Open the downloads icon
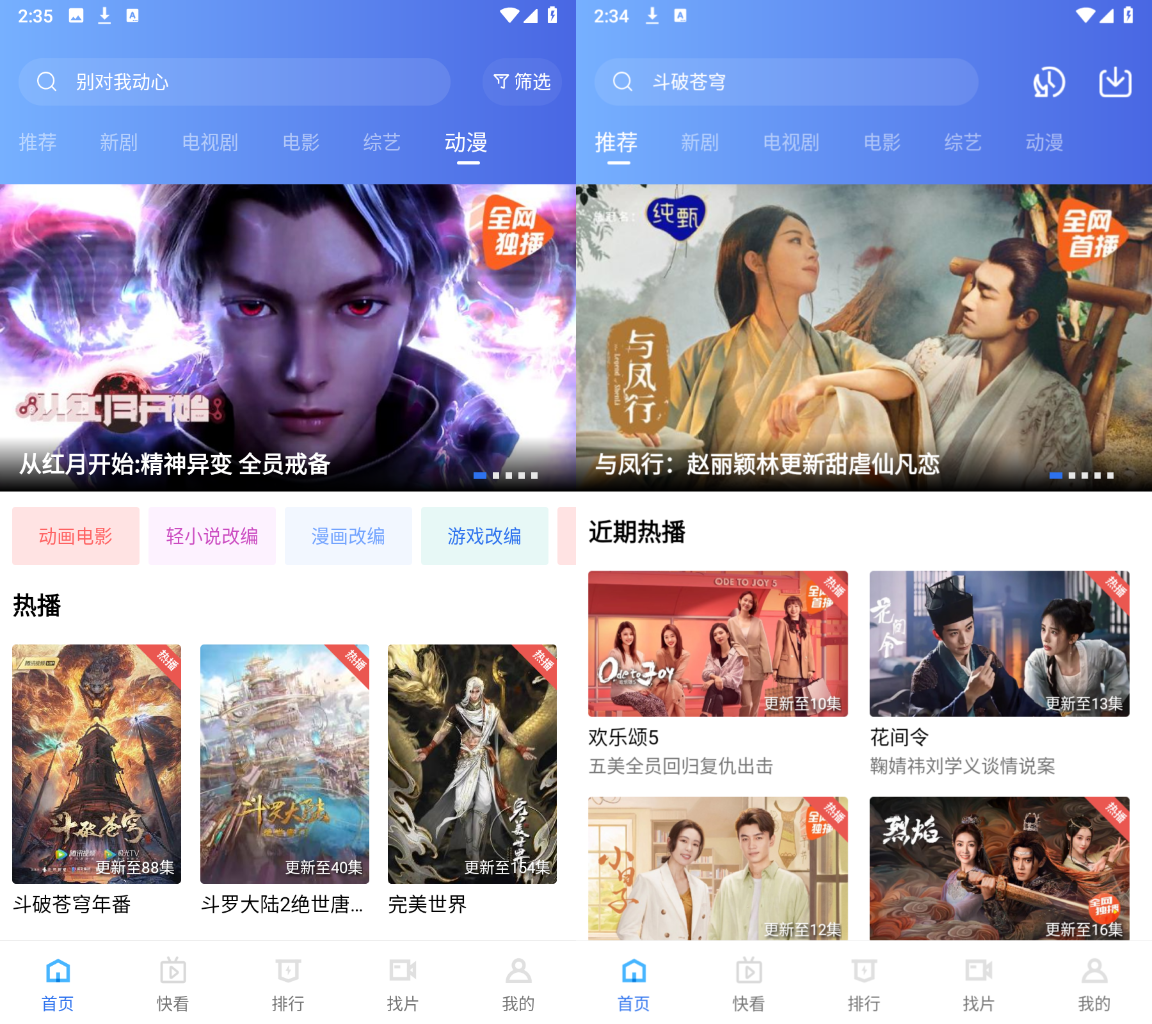 1115,82
